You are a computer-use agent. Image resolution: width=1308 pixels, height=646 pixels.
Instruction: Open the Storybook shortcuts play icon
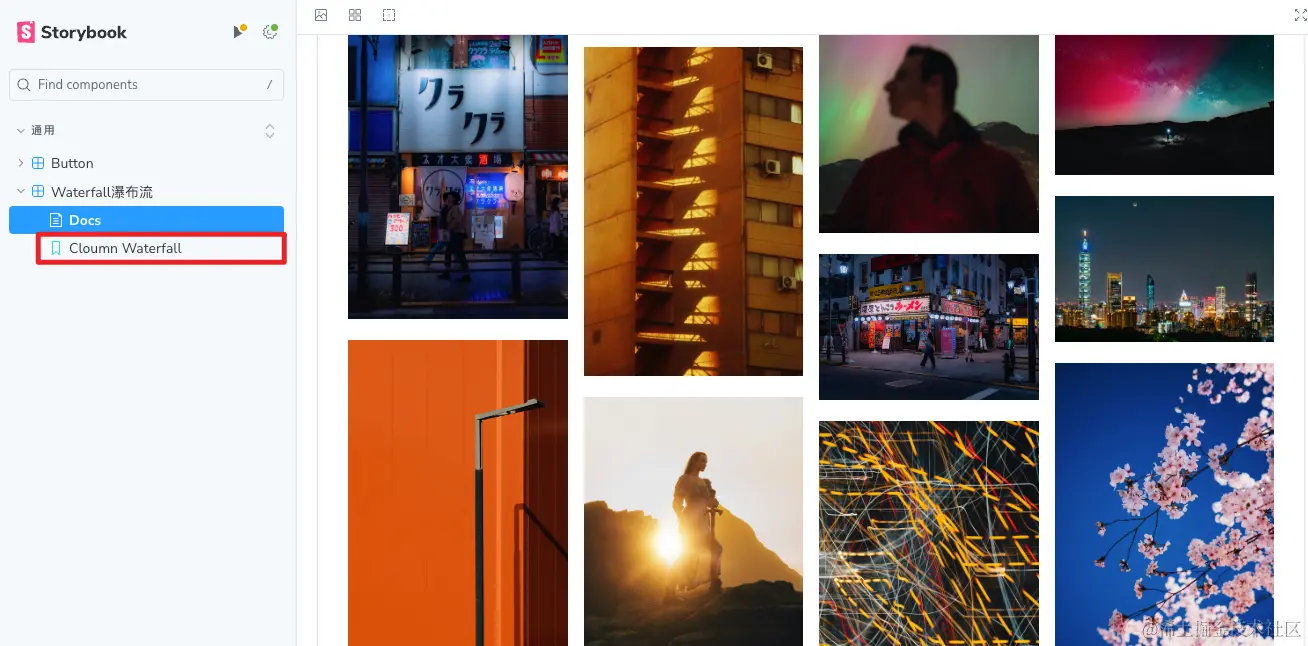[x=238, y=32]
